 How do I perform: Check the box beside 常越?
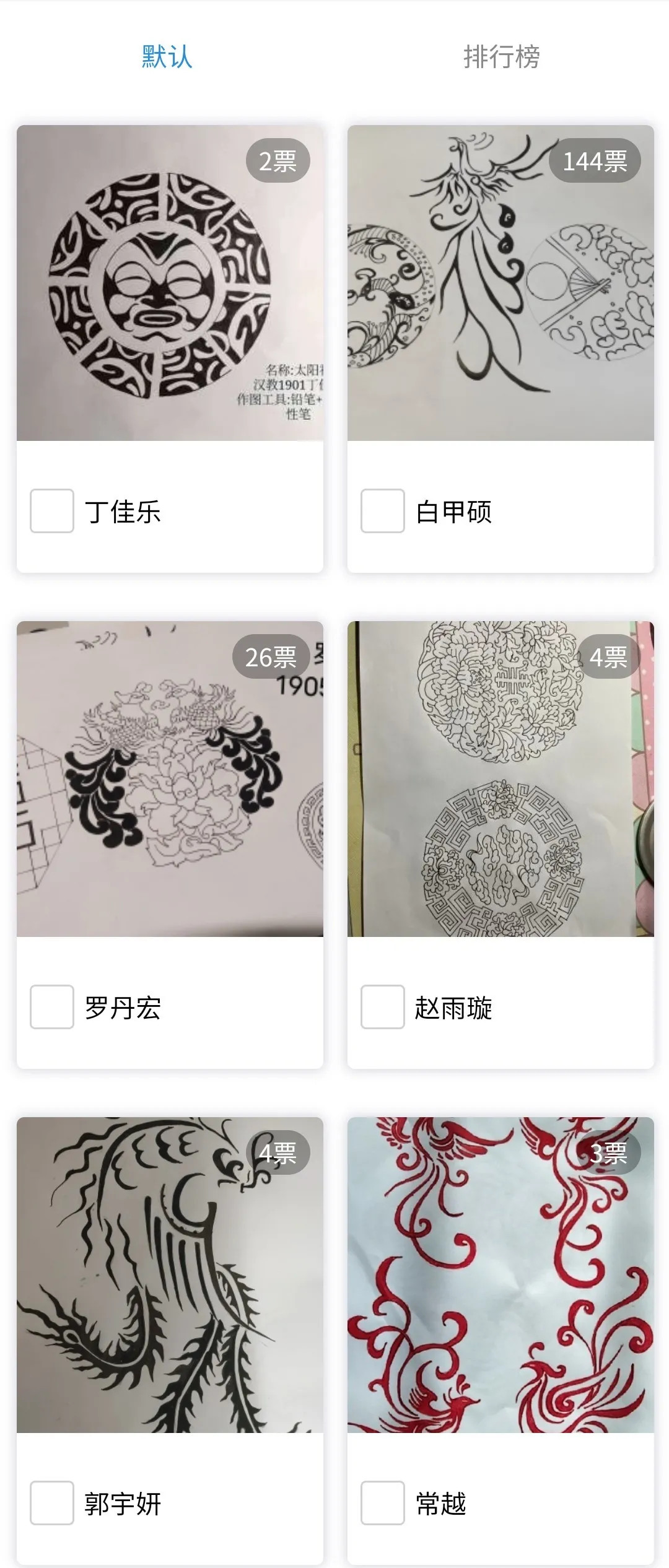(x=383, y=1503)
